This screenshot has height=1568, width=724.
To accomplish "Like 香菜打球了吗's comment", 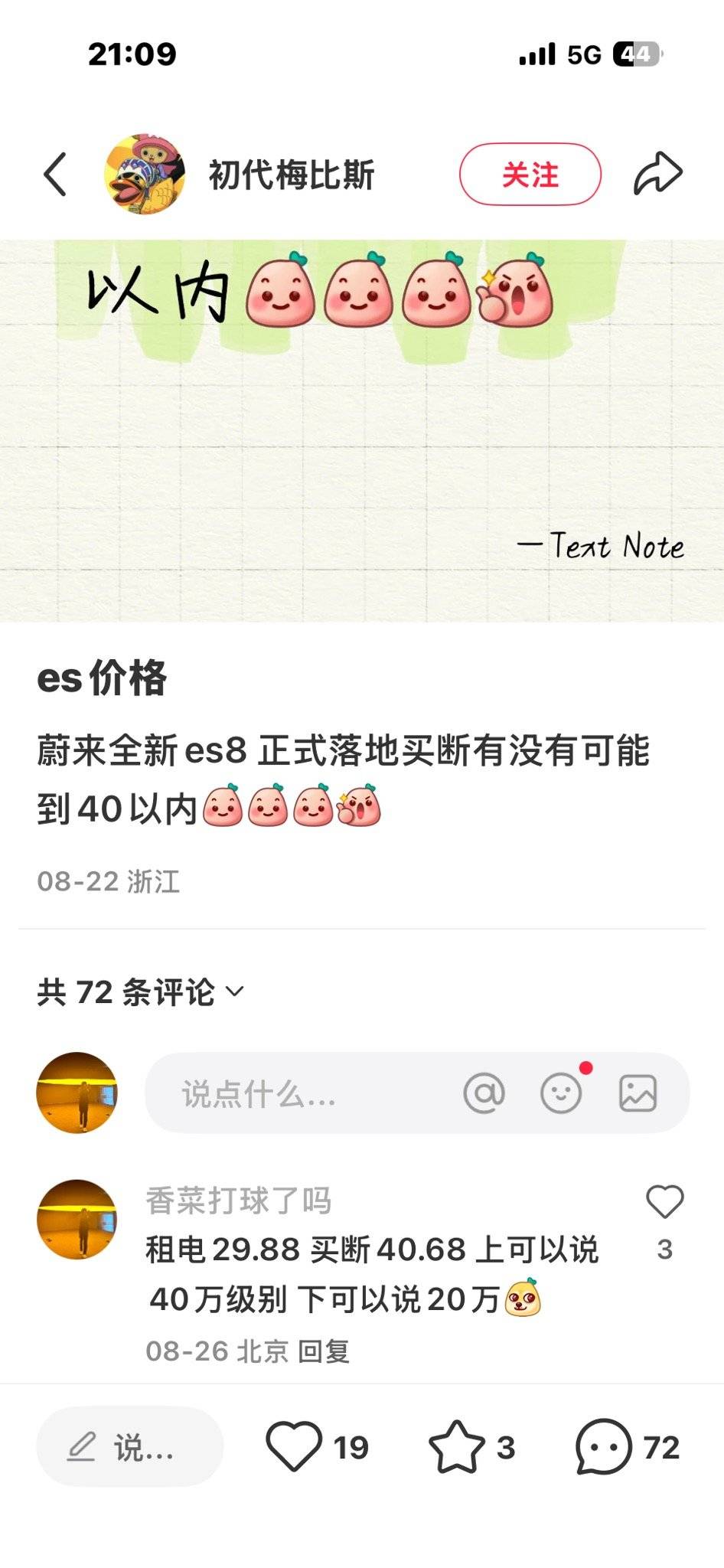I will (664, 1202).
